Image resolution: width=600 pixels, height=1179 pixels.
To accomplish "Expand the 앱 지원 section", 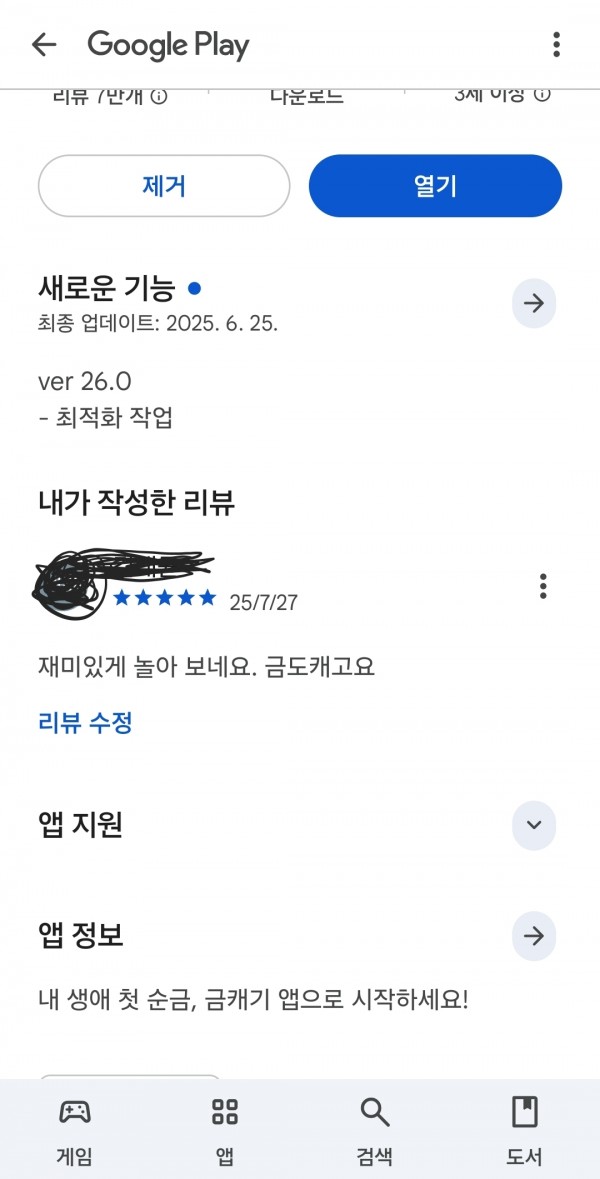I will click(x=534, y=826).
